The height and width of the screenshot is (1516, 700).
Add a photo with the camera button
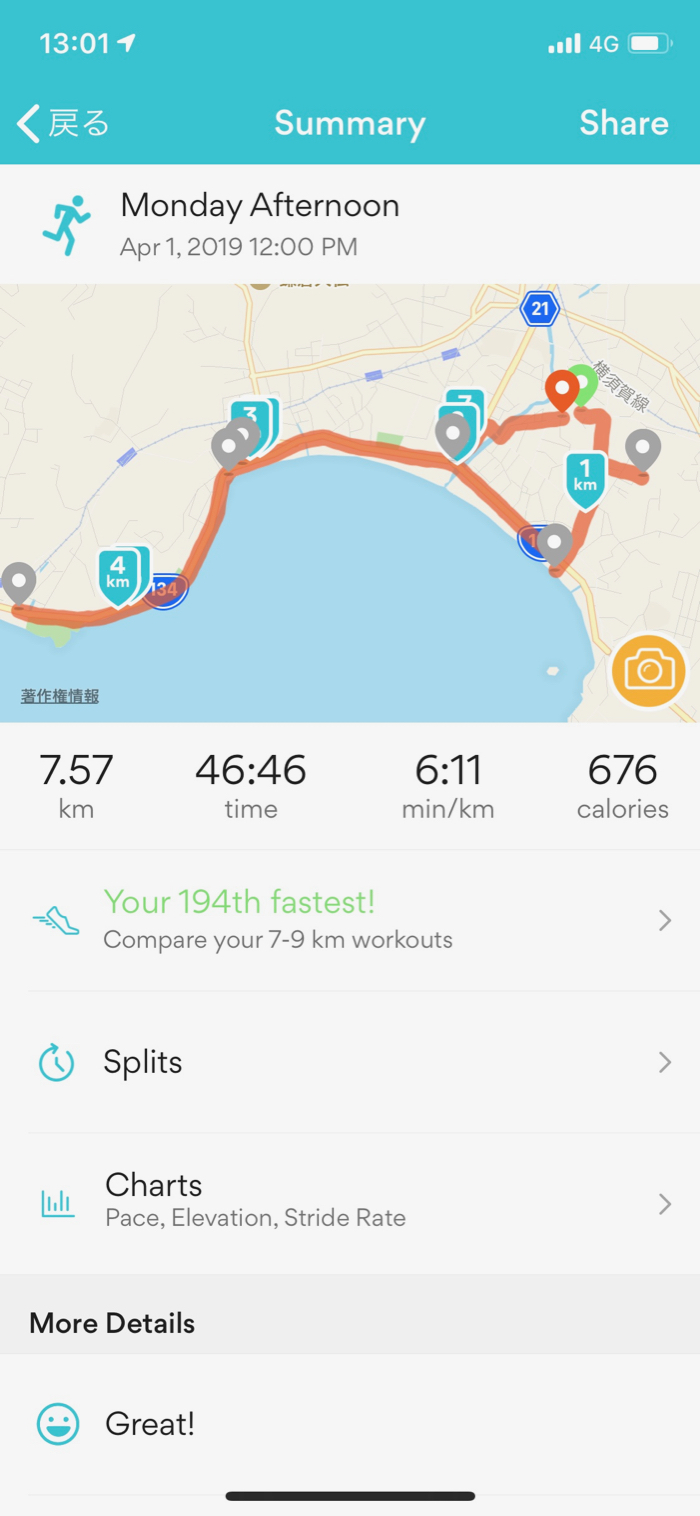click(649, 669)
